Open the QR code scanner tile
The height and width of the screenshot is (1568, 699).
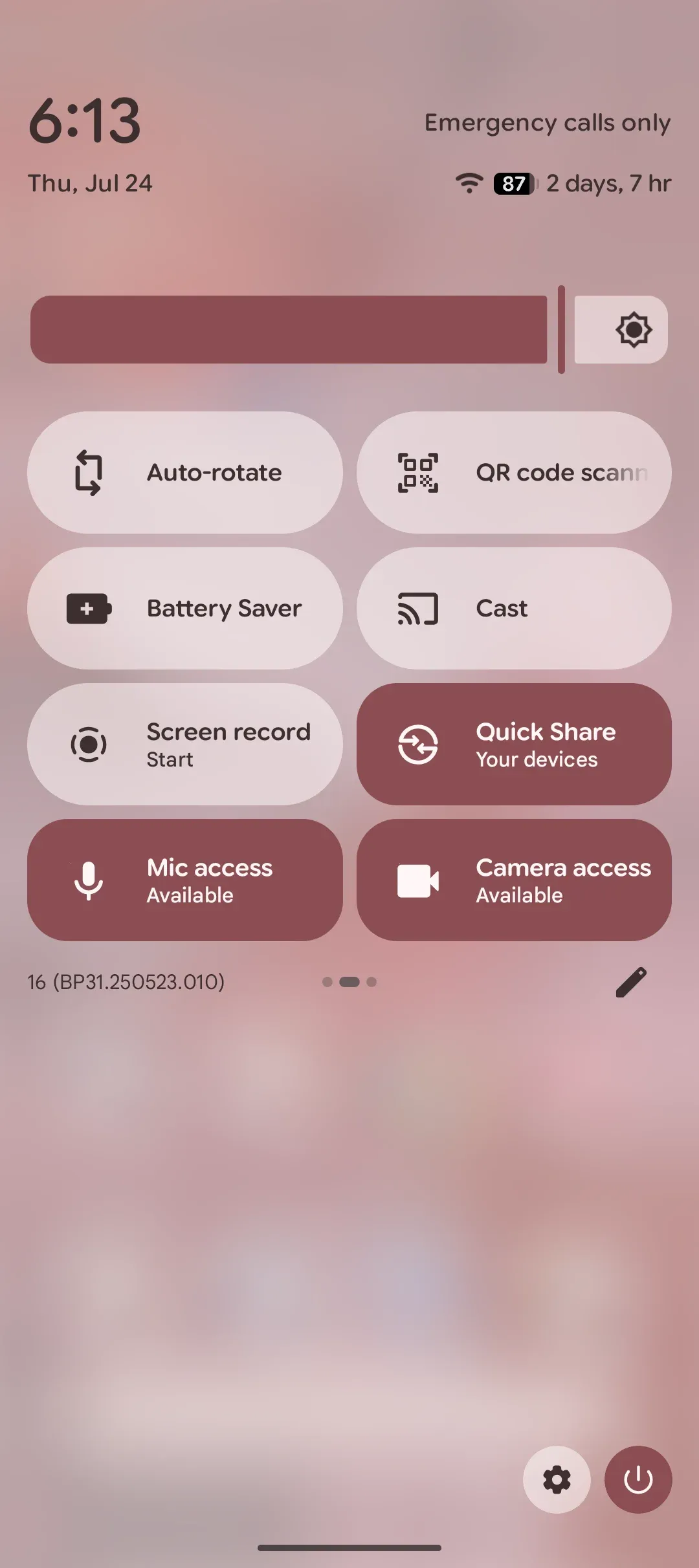click(x=513, y=472)
